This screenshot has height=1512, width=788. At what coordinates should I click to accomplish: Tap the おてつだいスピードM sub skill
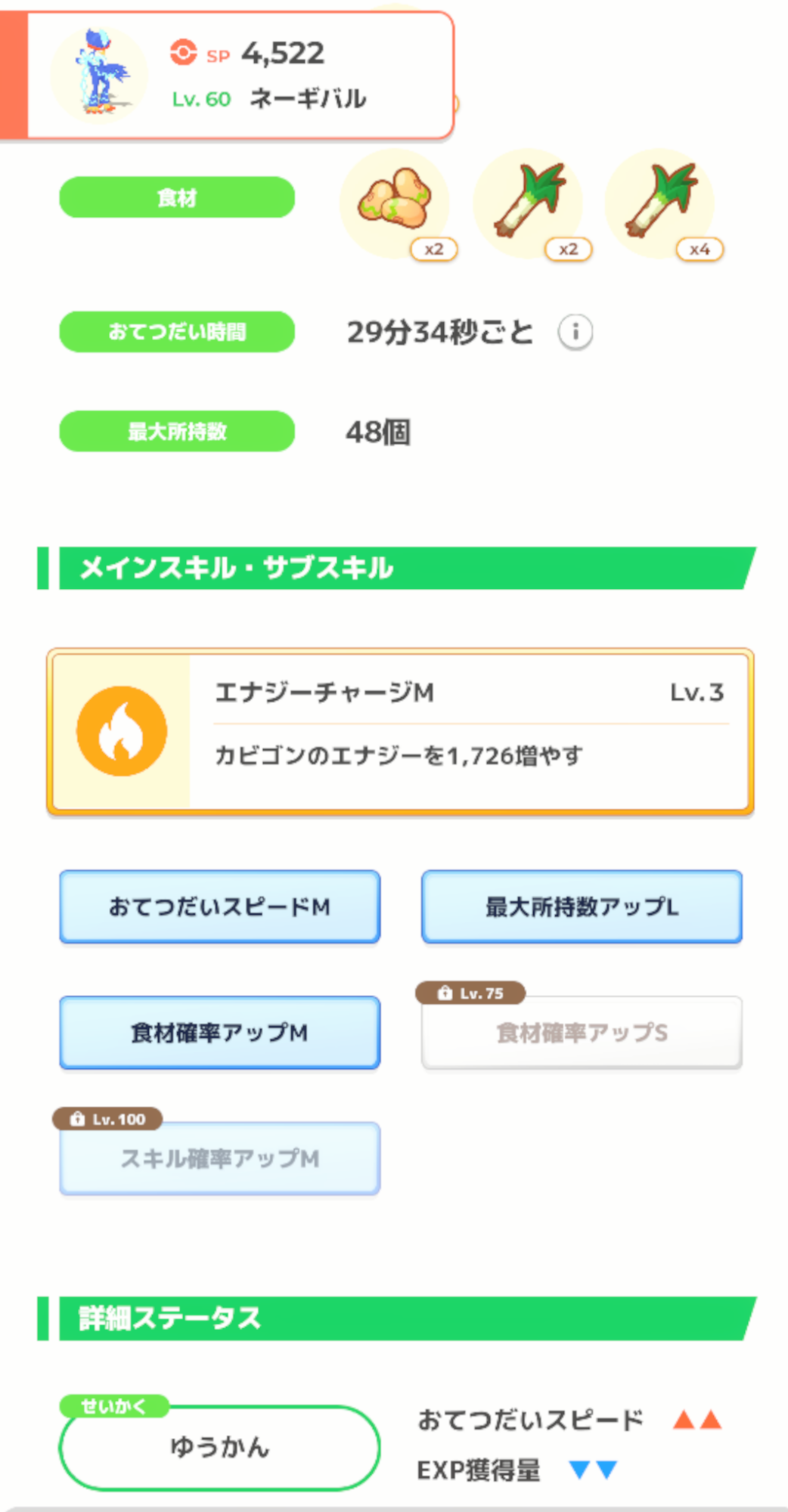219,906
